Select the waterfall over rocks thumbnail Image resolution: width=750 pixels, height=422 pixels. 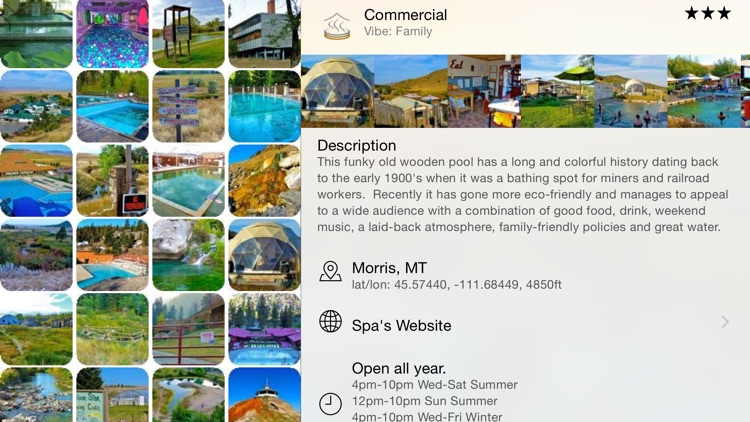(x=188, y=255)
